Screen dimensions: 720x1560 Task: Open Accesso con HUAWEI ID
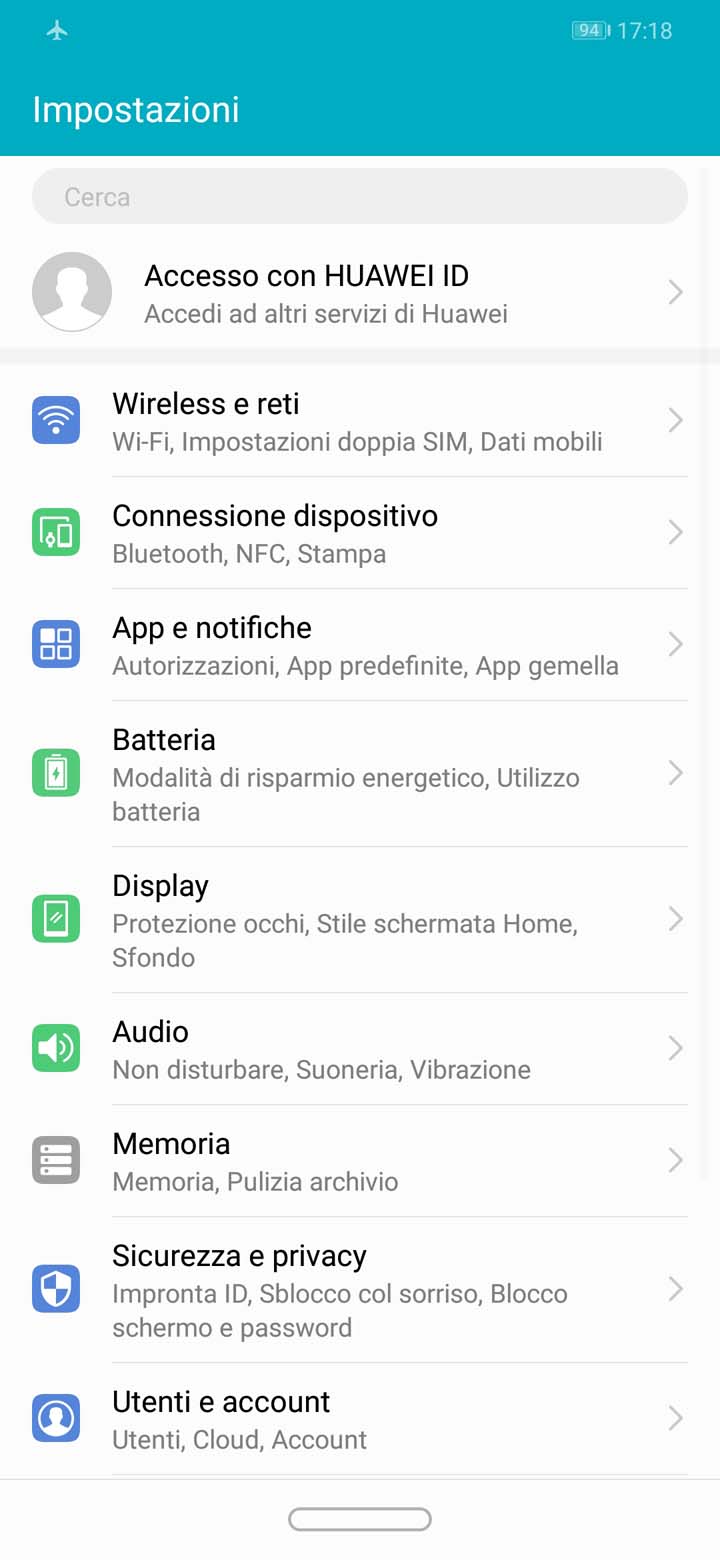[360, 292]
